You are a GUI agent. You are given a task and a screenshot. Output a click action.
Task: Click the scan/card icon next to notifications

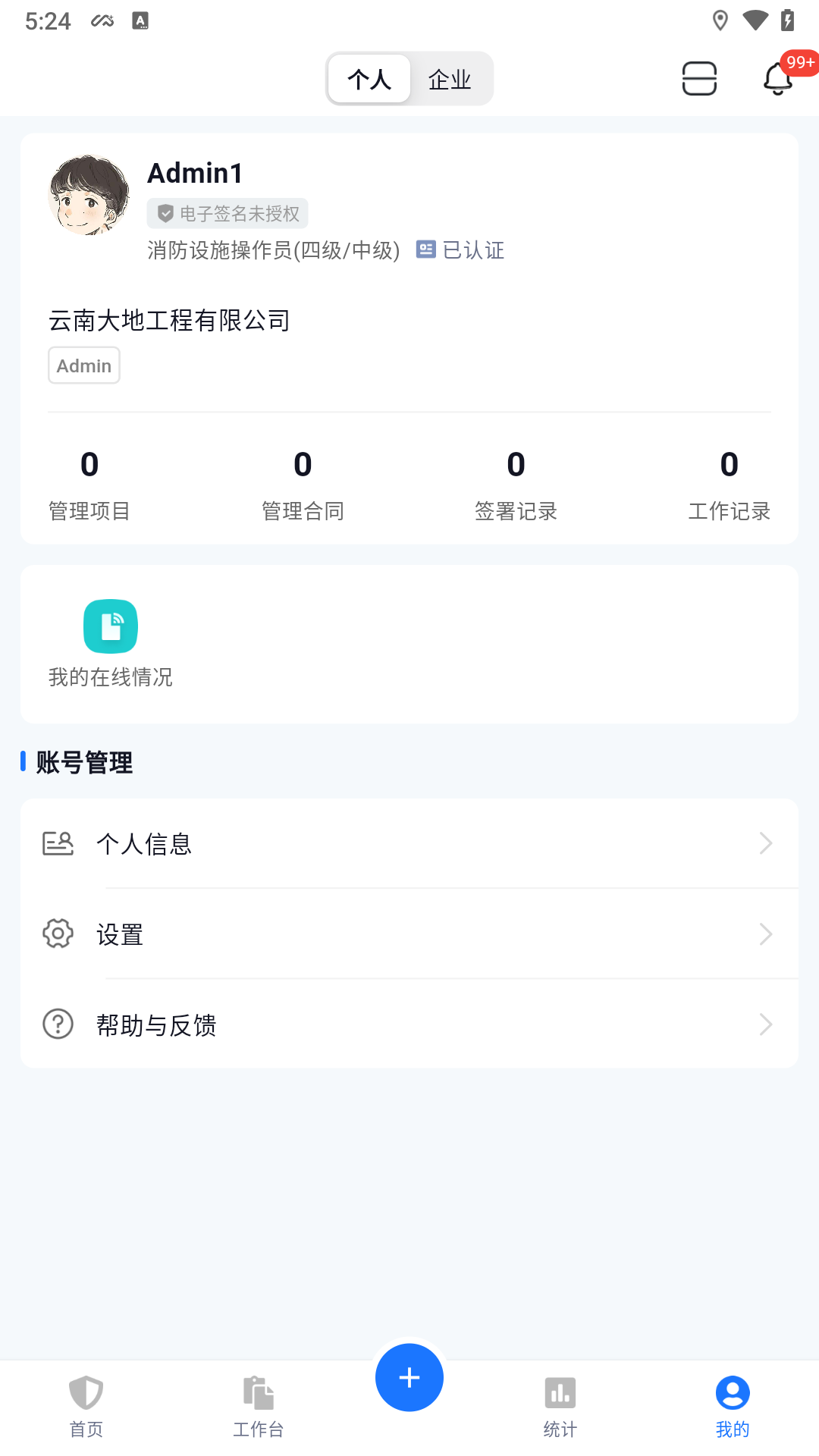click(699, 78)
